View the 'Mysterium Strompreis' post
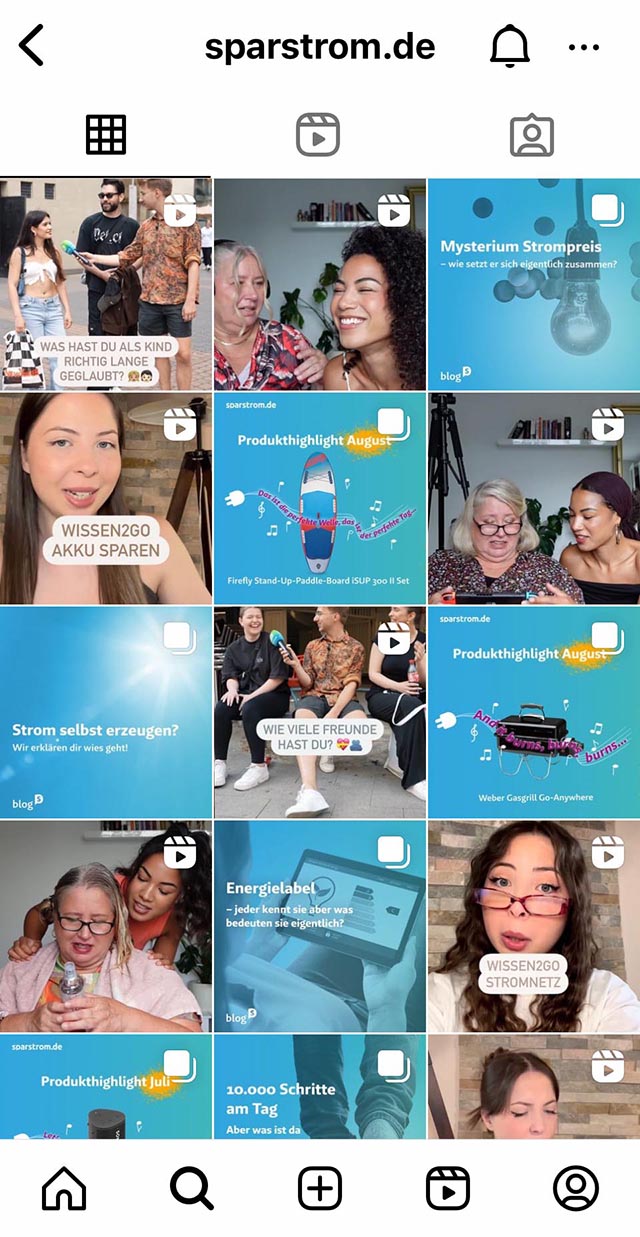The image size is (640, 1237). [534, 284]
